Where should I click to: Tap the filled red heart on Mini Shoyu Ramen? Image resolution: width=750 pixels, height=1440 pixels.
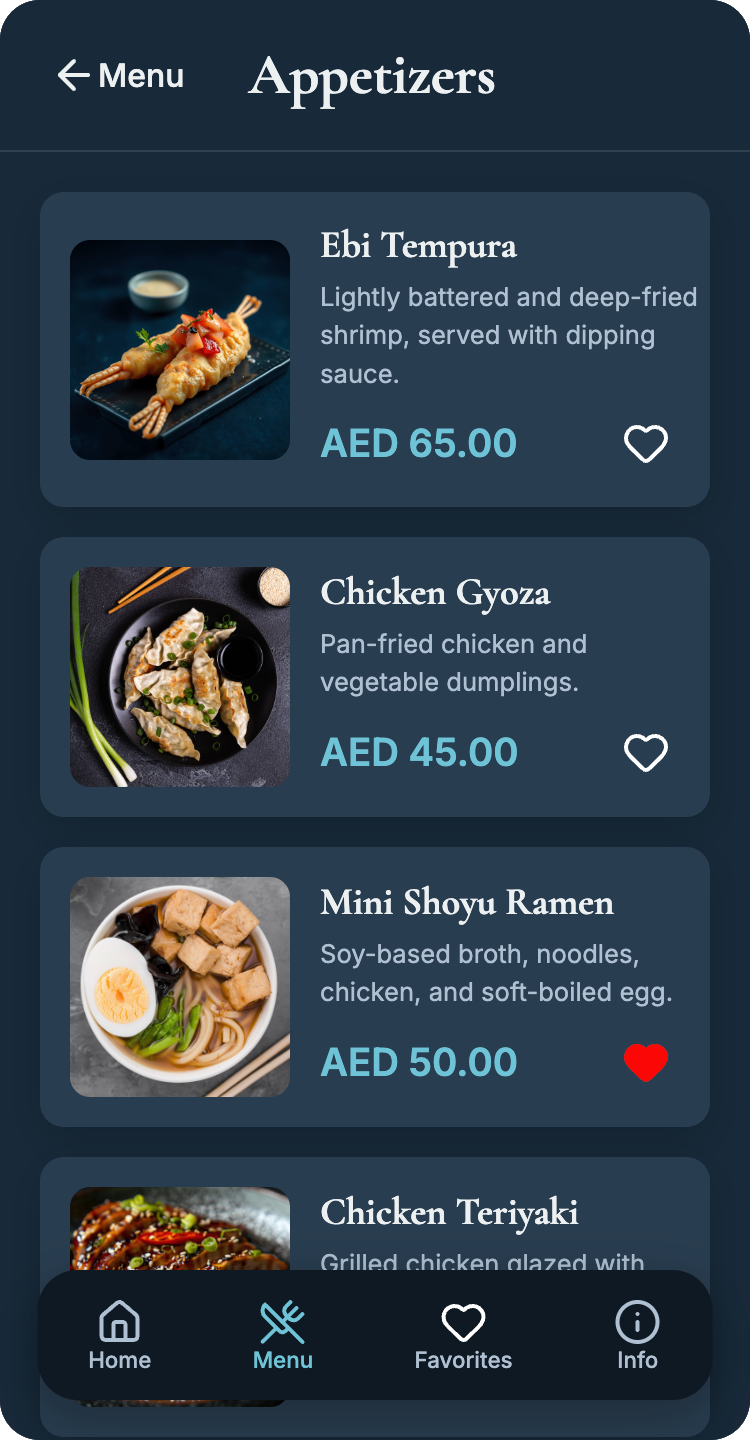646,1061
